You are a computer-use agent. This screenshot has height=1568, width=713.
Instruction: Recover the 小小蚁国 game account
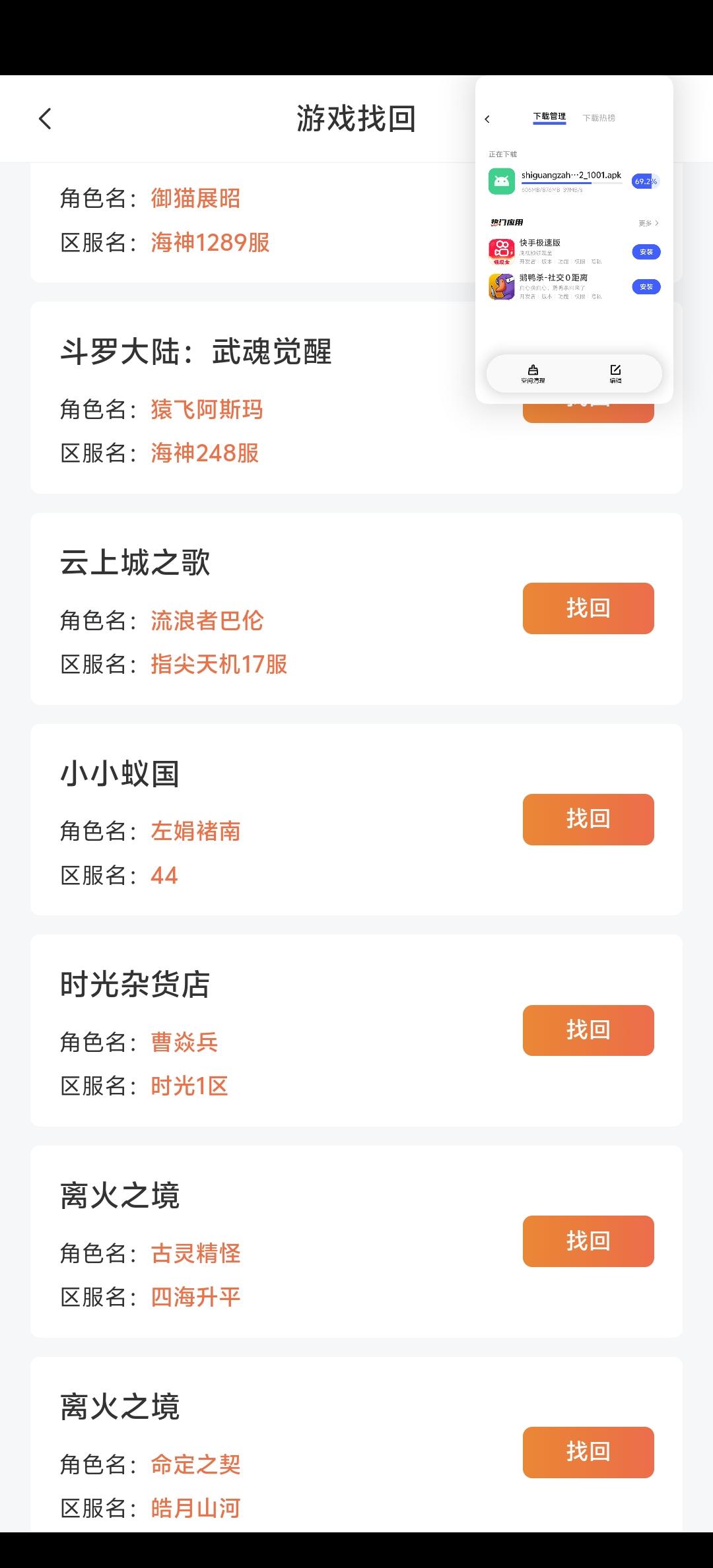pyautogui.click(x=588, y=819)
